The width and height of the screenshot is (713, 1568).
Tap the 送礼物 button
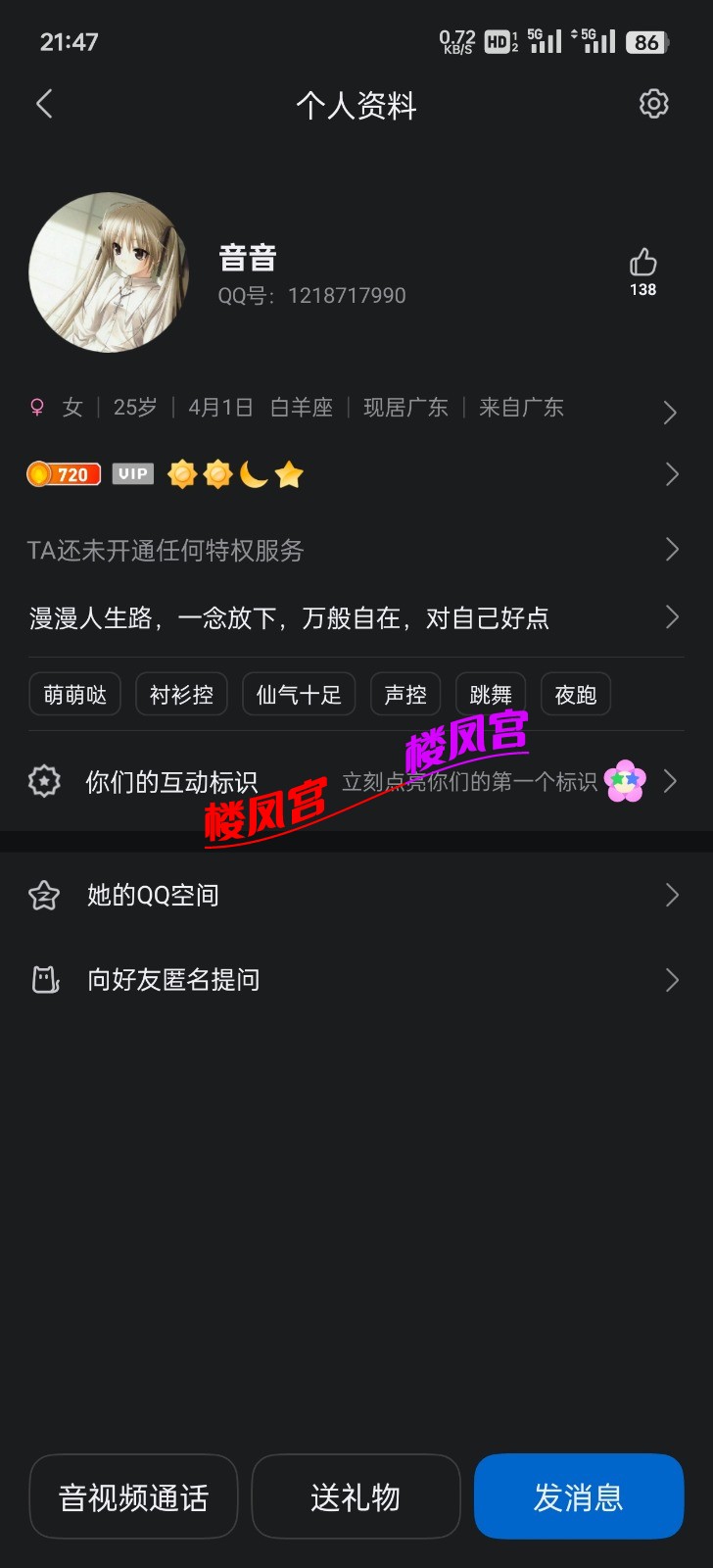click(x=356, y=1496)
